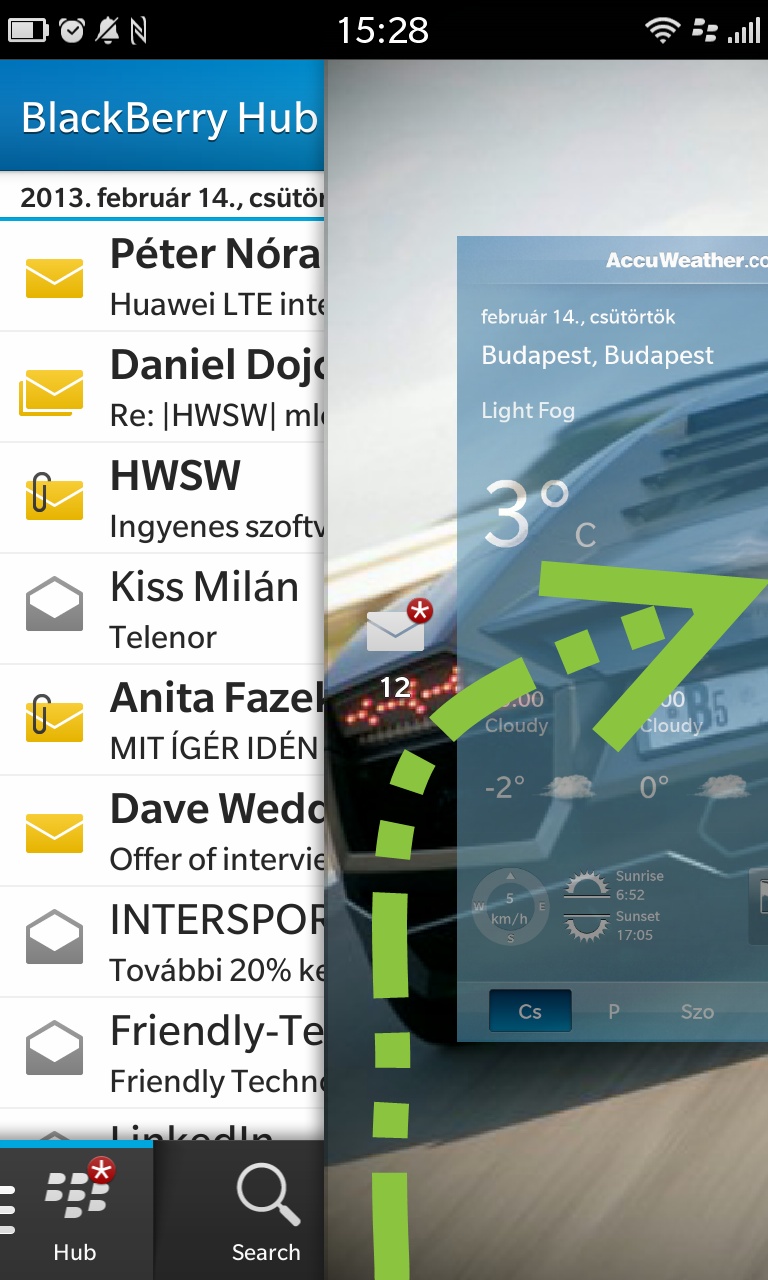The width and height of the screenshot is (768, 1280).
Task: Select the Szo day tab in AccuWeather
Action: click(x=697, y=1011)
